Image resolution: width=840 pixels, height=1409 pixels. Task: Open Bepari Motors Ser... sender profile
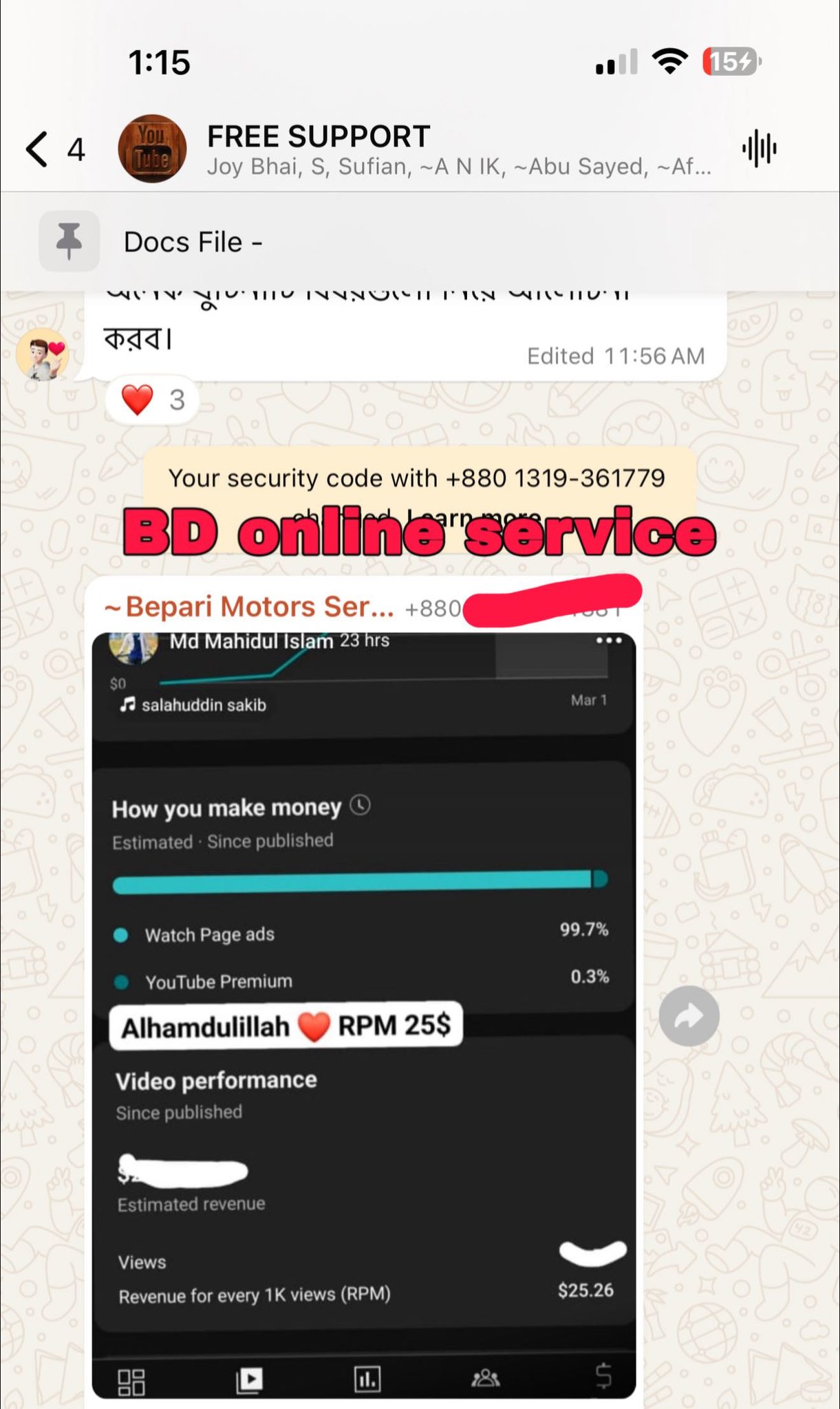(x=251, y=607)
